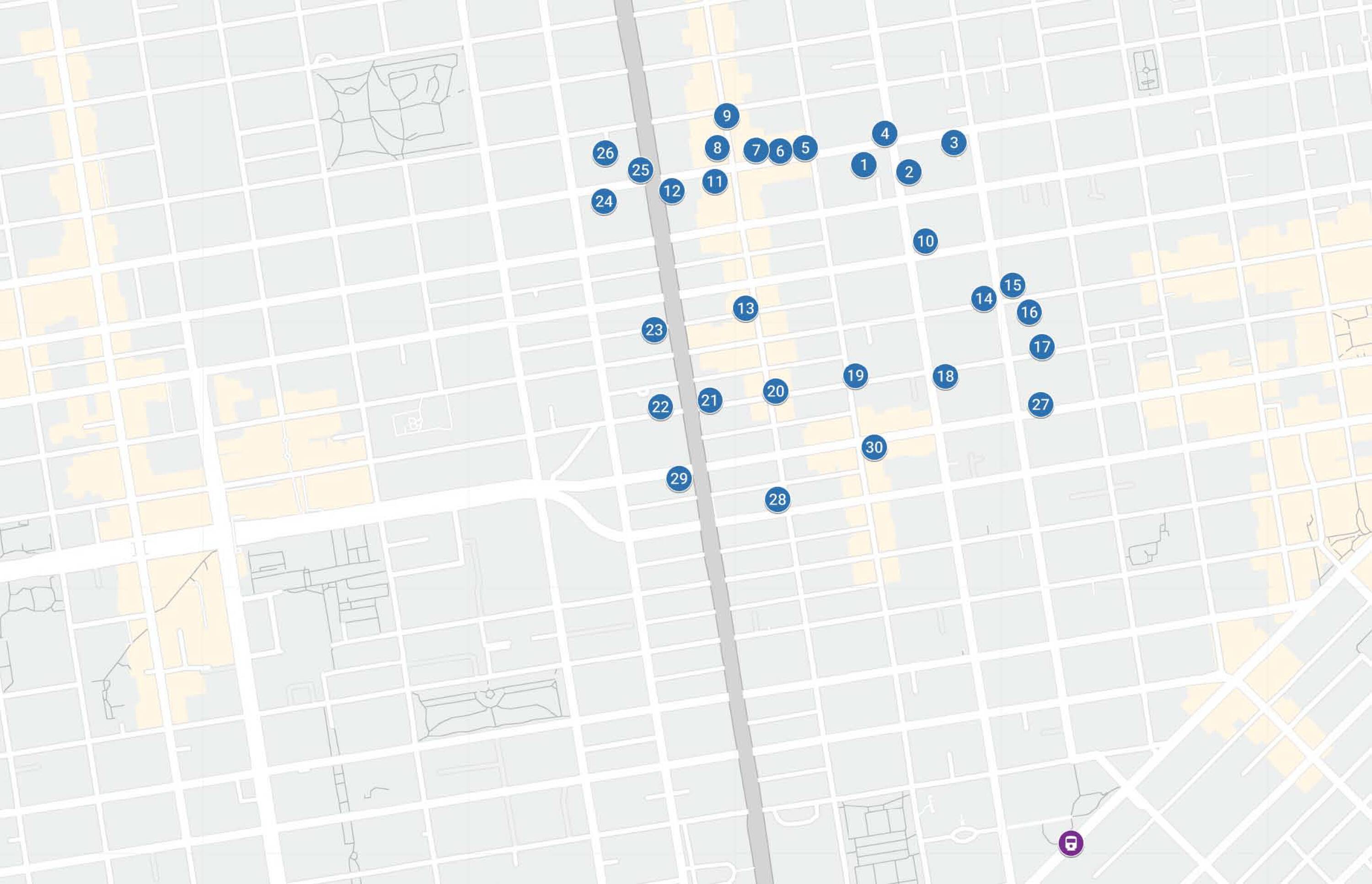Select pin number 17
The height and width of the screenshot is (884, 1372).
point(1042,347)
